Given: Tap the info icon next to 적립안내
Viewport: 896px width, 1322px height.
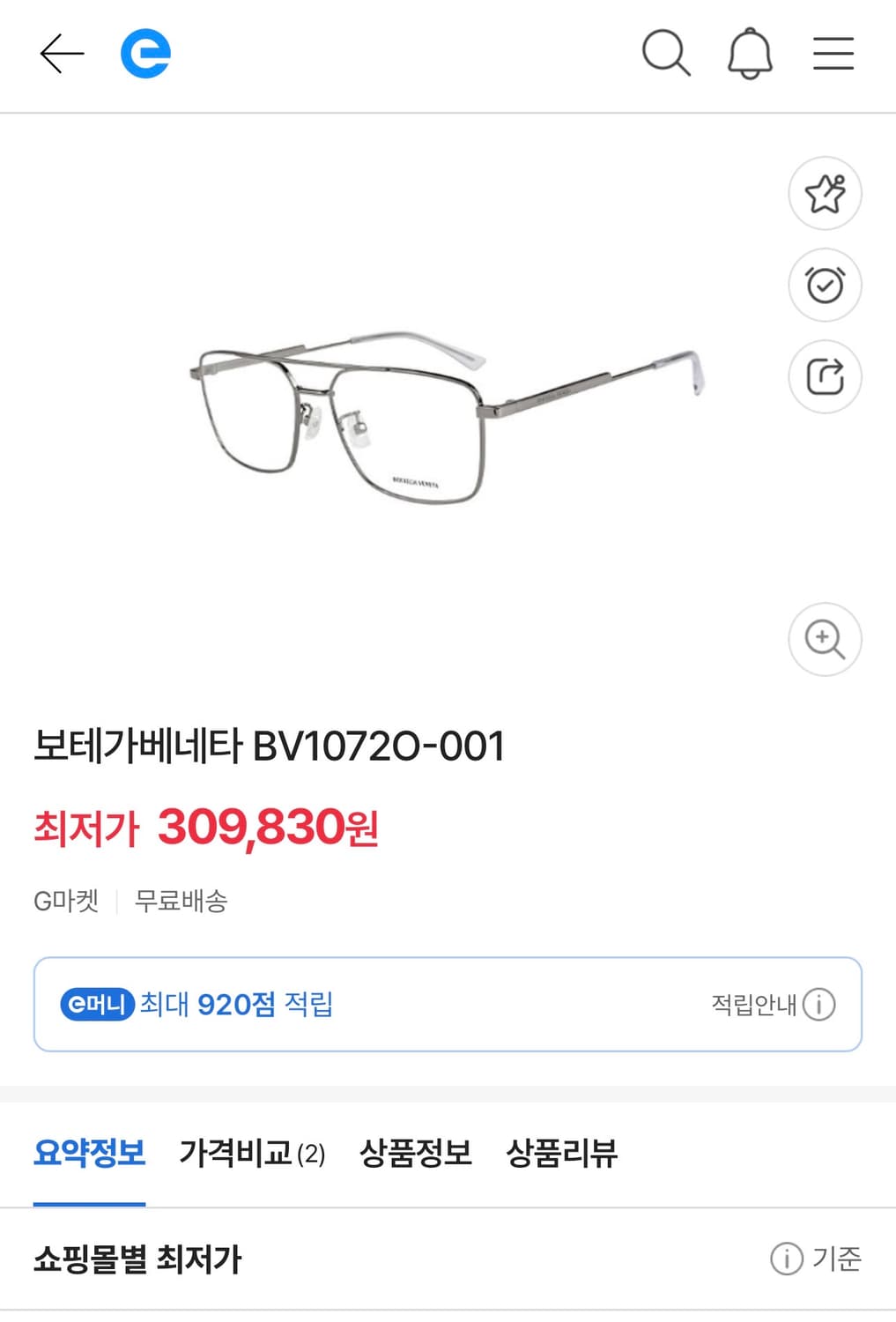Looking at the screenshot, I should click(x=818, y=1004).
